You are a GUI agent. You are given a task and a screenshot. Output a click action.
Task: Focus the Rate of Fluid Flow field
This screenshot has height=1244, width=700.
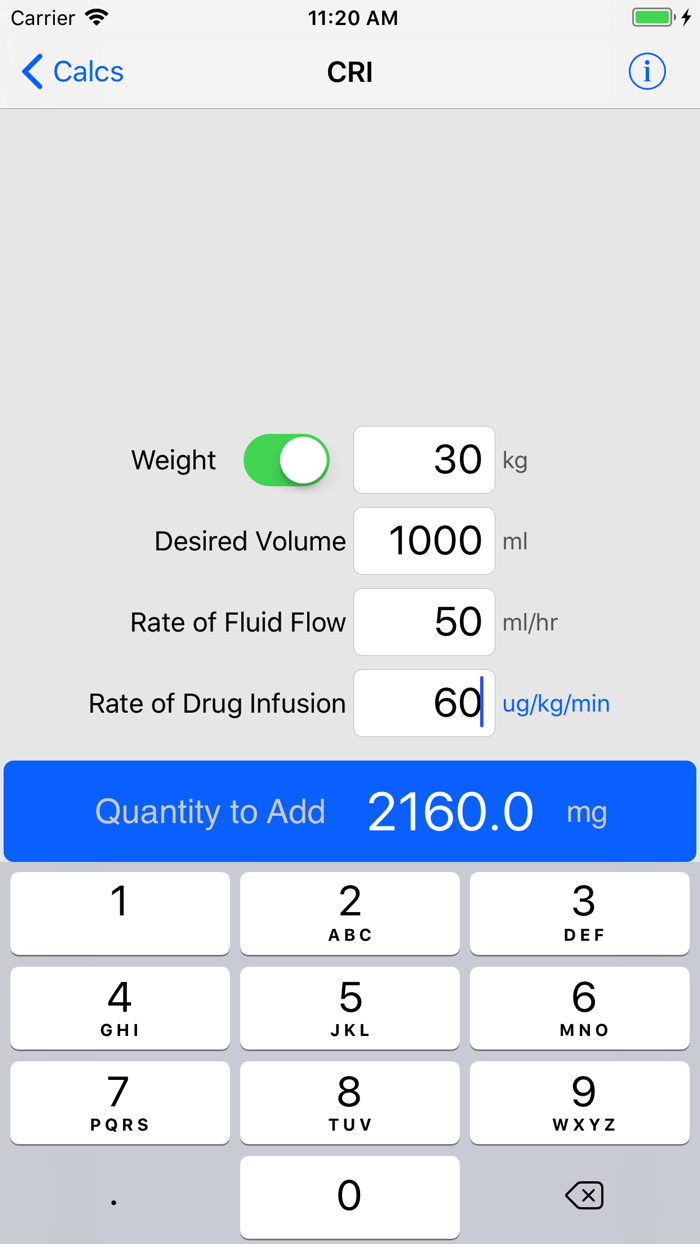pos(424,622)
